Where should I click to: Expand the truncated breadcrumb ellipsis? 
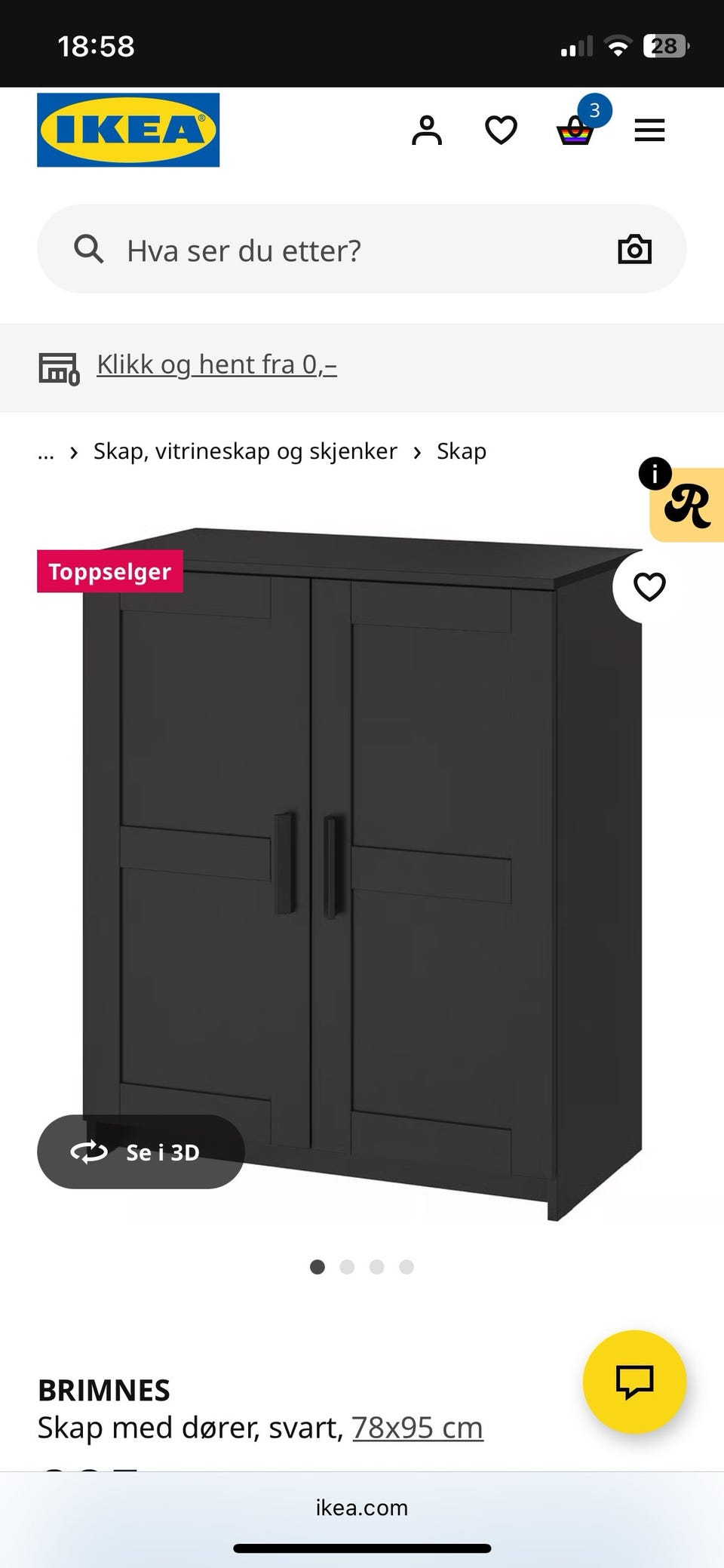(46, 453)
